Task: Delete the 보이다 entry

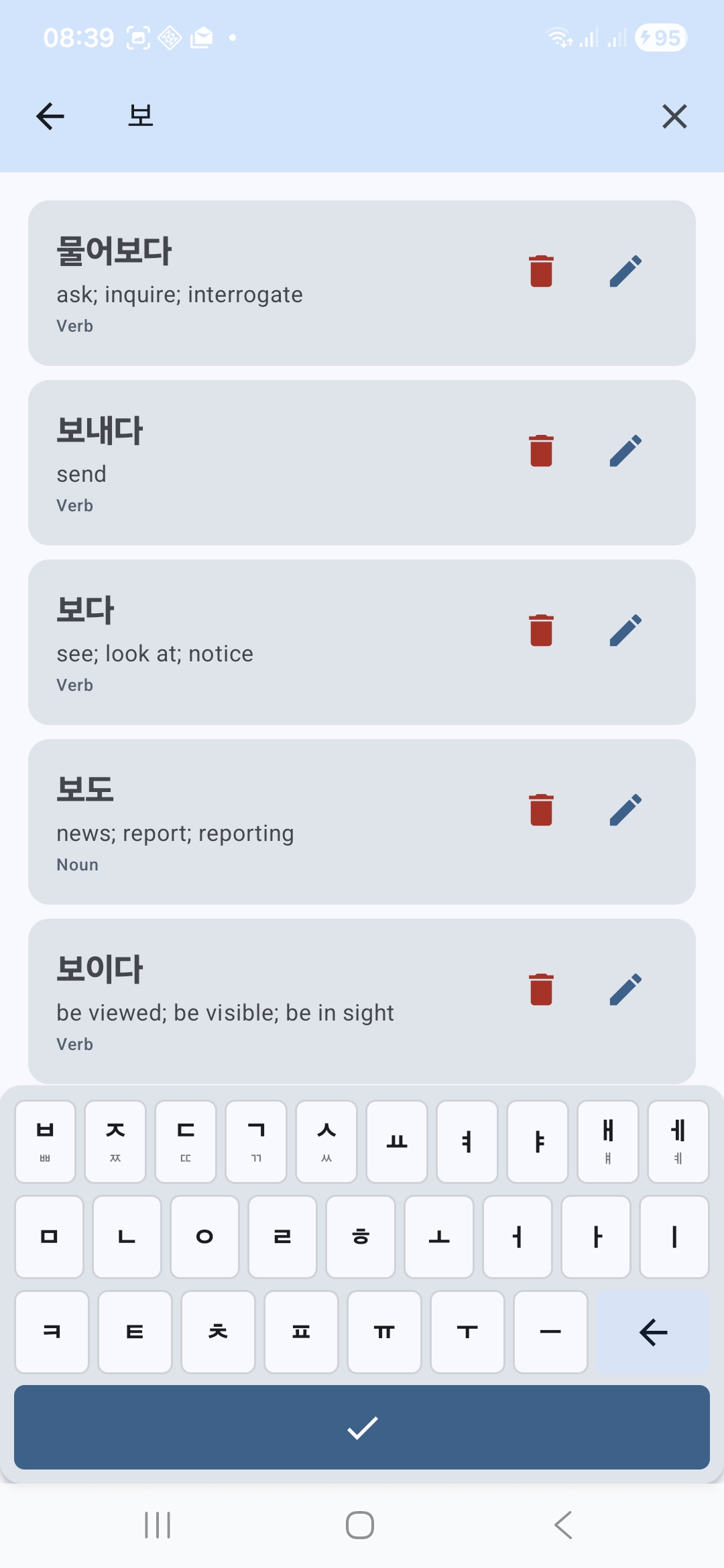Action: [x=541, y=990]
